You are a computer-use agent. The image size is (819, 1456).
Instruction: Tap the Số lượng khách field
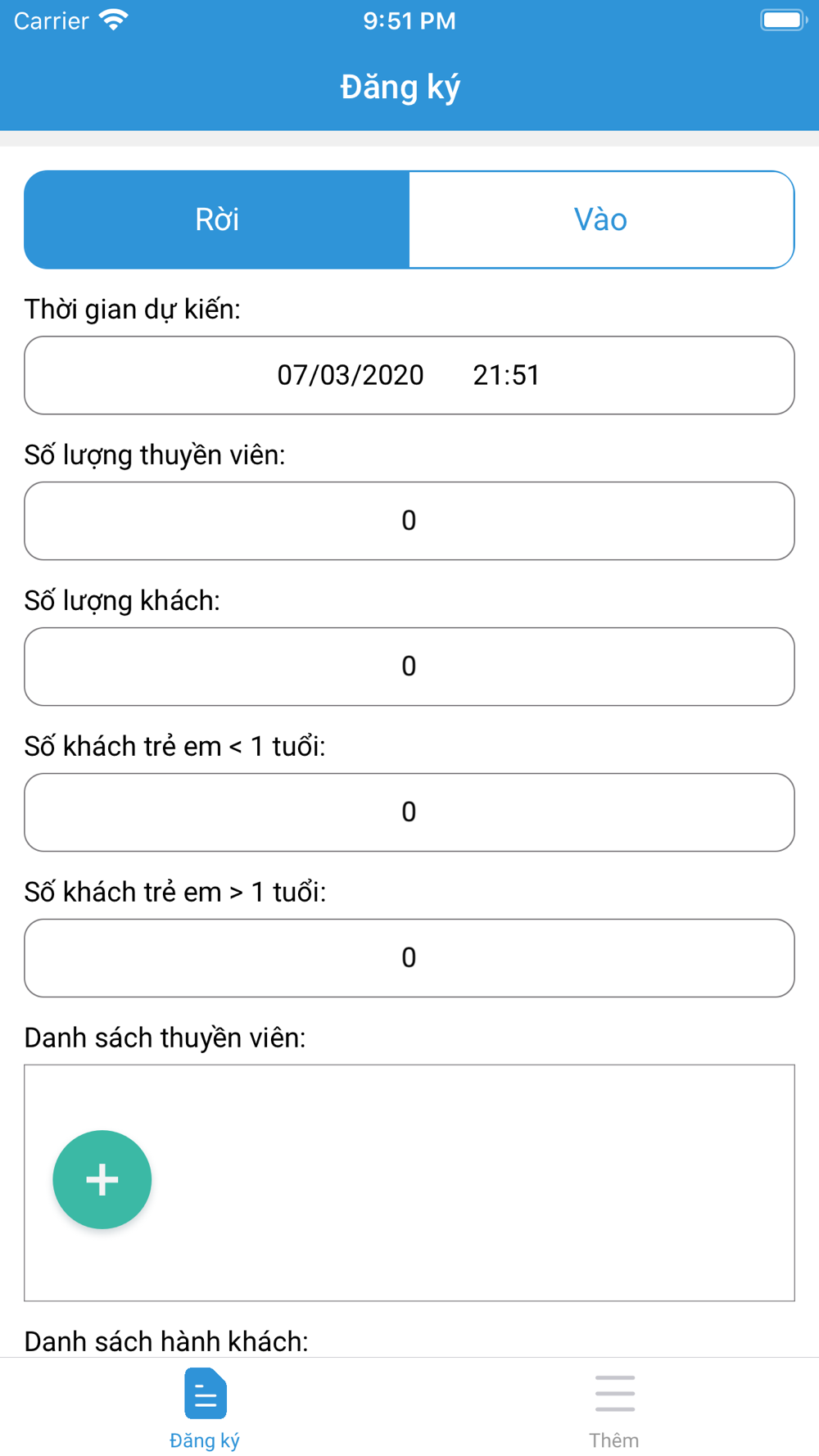point(409,667)
